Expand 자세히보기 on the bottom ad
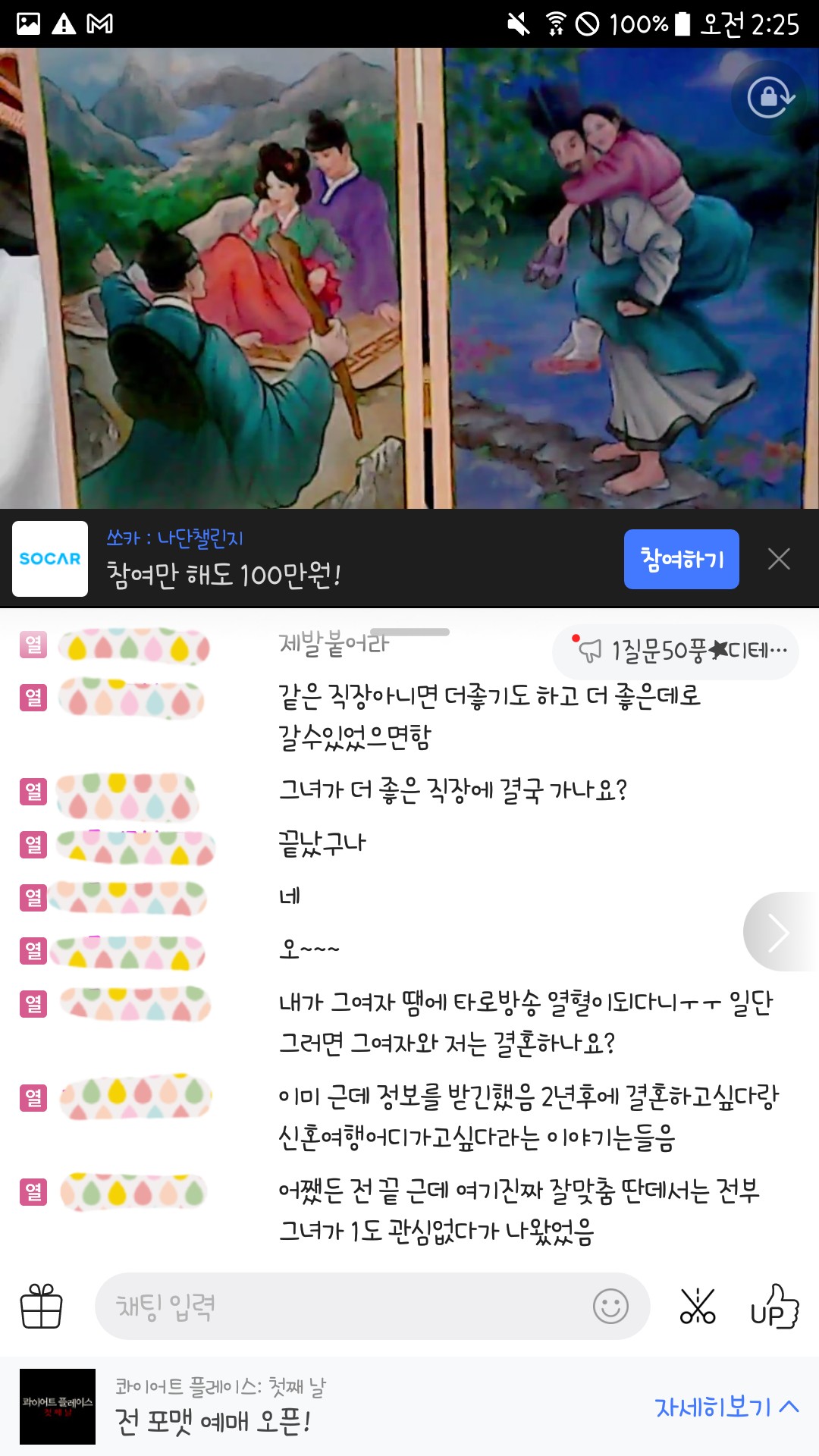Image resolution: width=819 pixels, height=1456 pixels. tap(726, 1407)
